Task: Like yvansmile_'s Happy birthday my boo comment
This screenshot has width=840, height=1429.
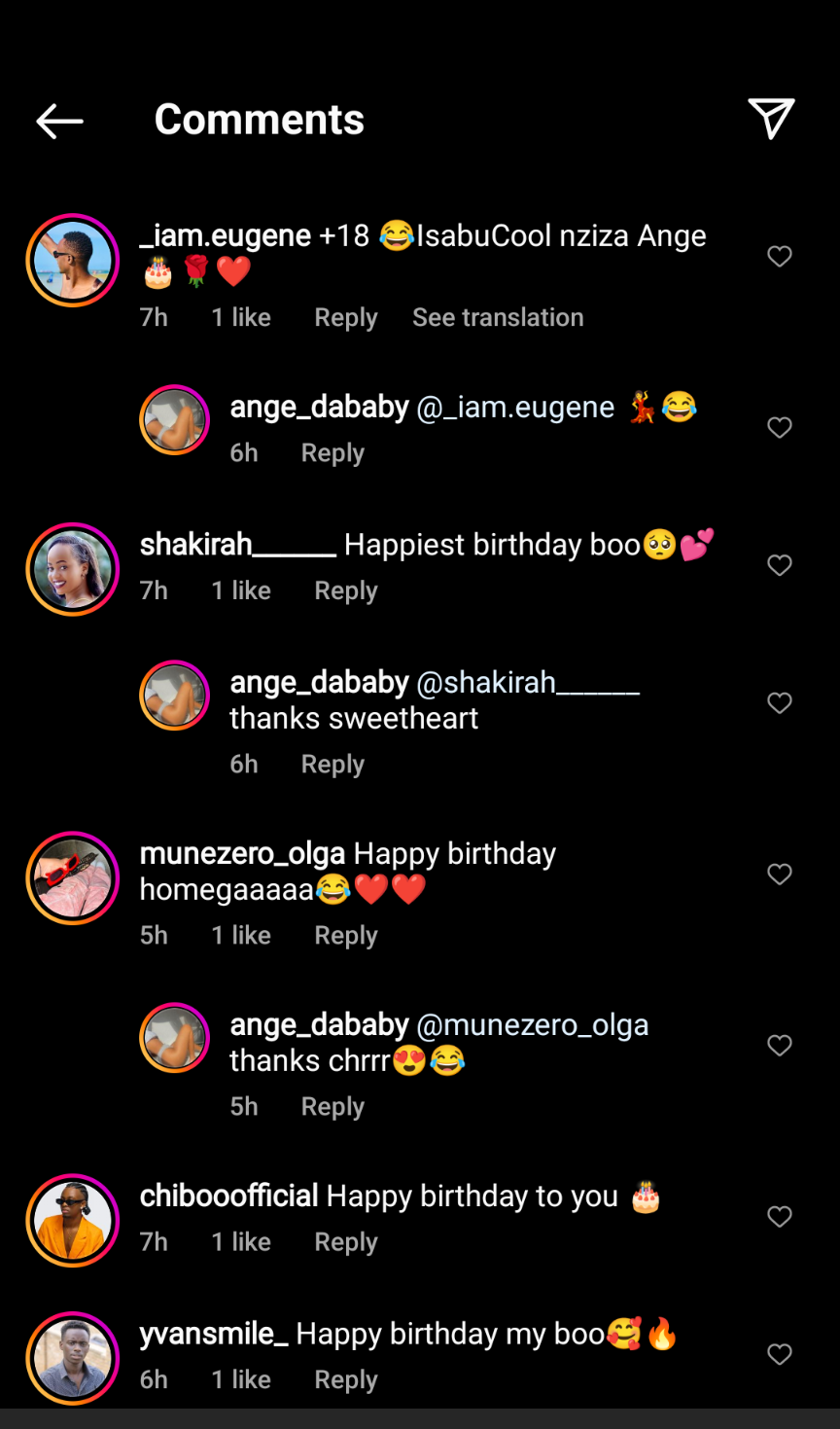Action: (x=780, y=1354)
